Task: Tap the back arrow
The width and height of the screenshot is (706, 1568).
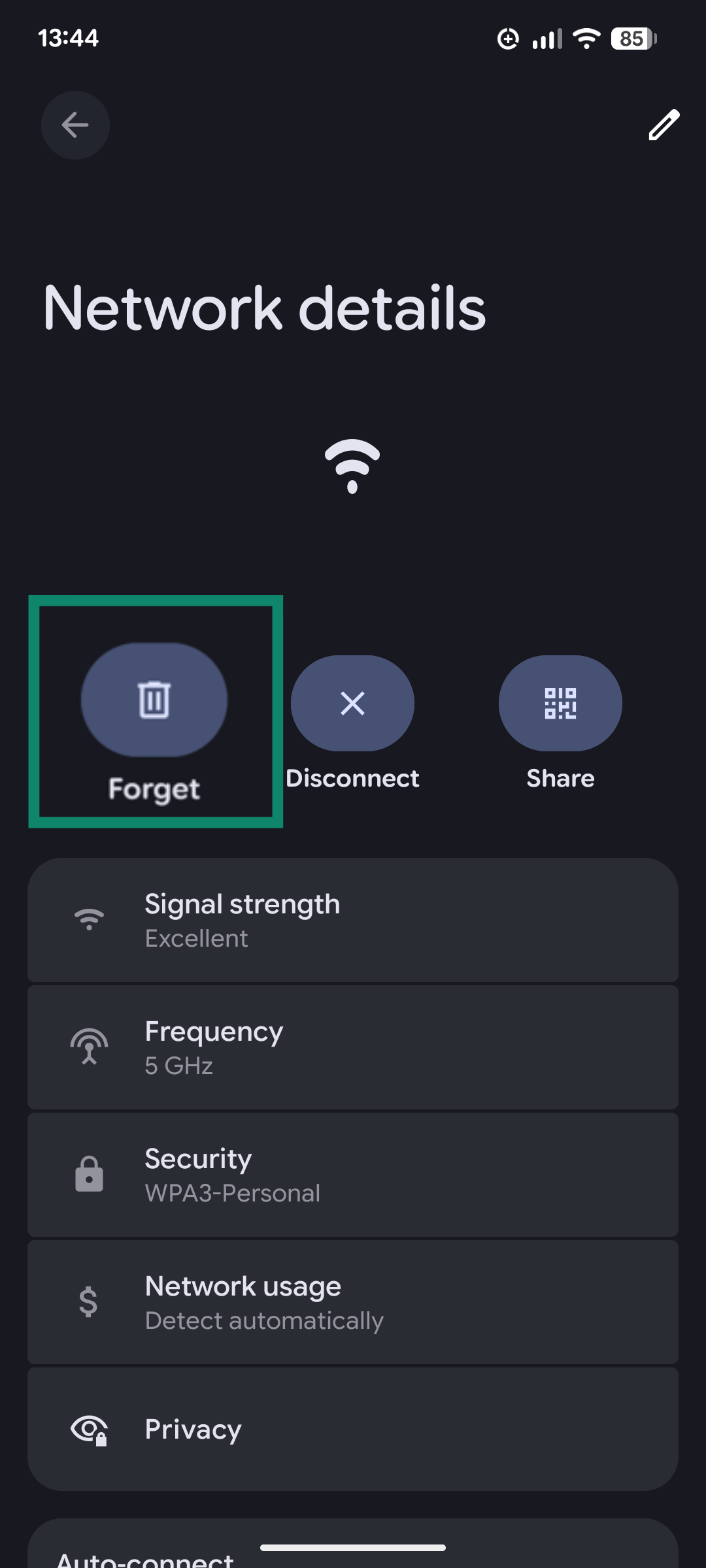Action: [x=75, y=125]
